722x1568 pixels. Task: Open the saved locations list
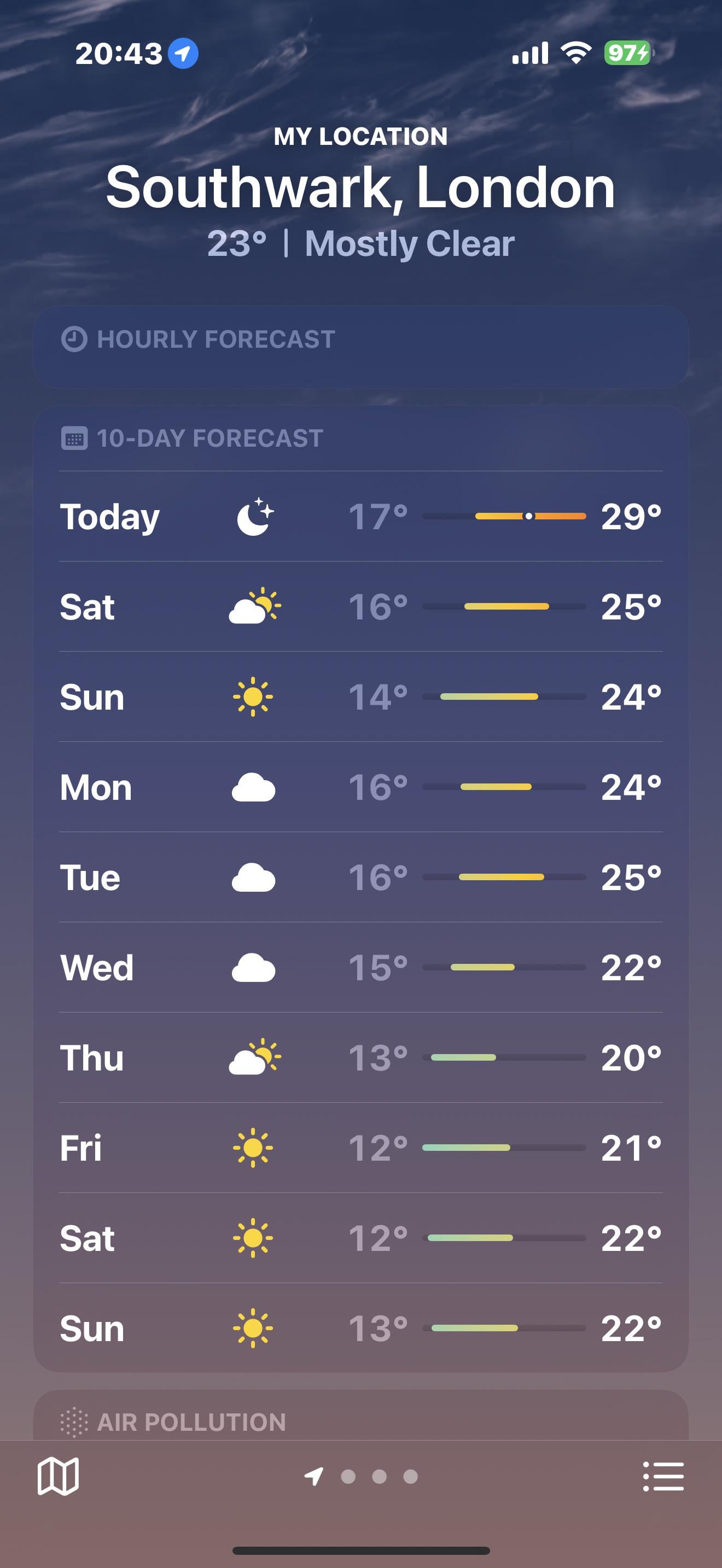(x=663, y=1476)
